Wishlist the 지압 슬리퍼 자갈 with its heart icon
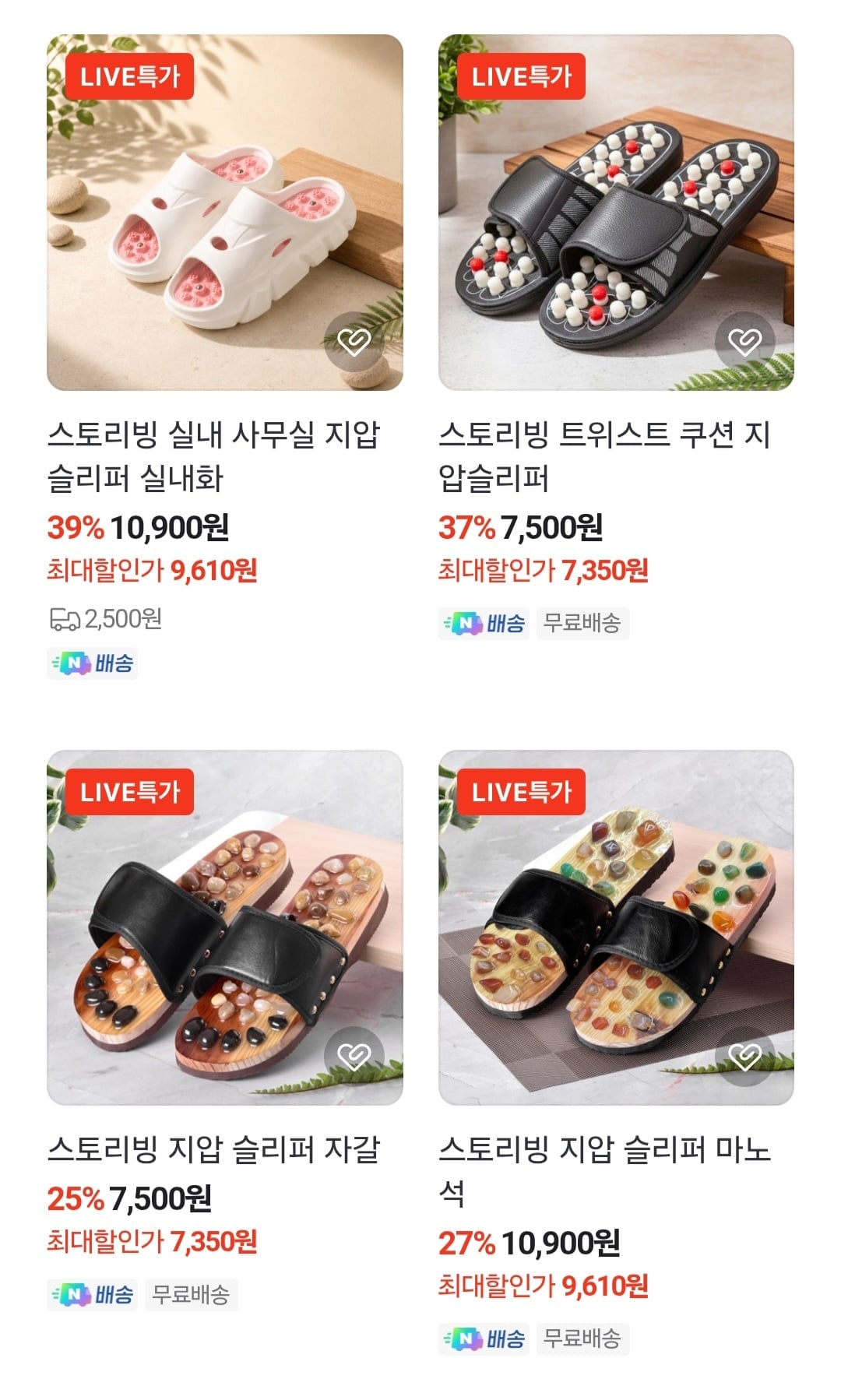Image resolution: width=841 pixels, height=1400 pixels. [354, 1056]
